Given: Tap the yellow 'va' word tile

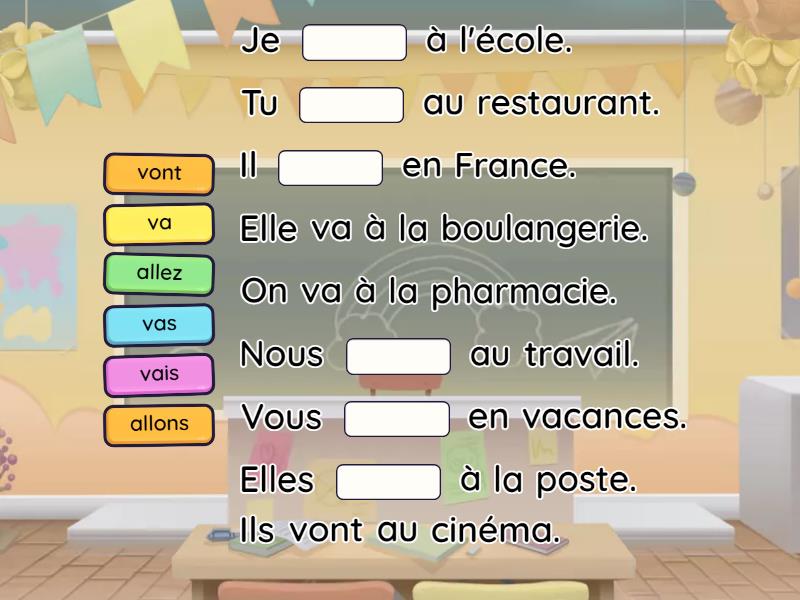Looking at the screenshot, I should click(x=159, y=223).
